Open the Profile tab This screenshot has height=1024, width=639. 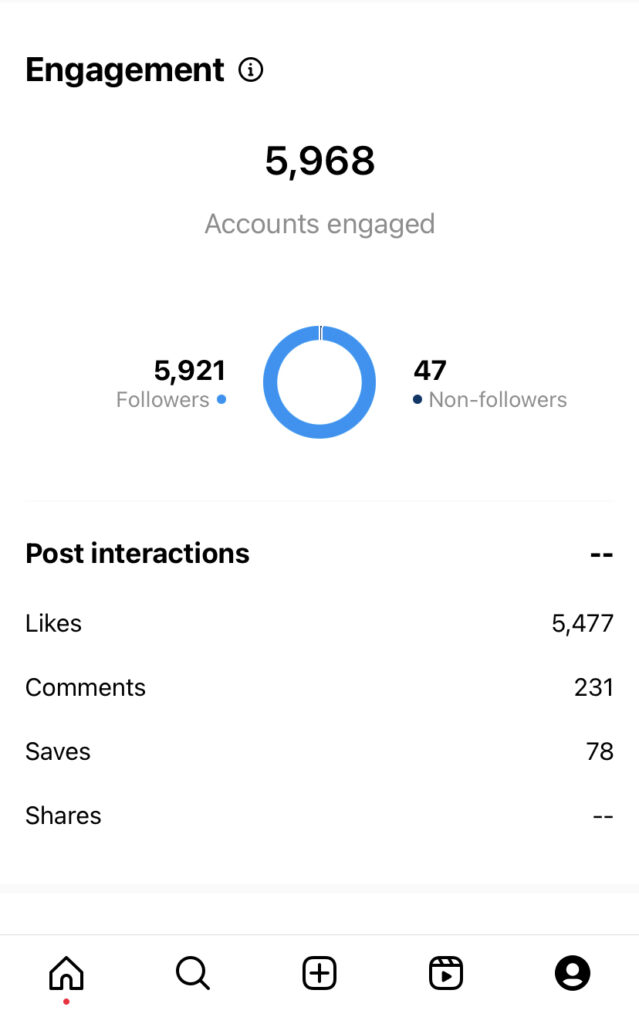pos(572,972)
